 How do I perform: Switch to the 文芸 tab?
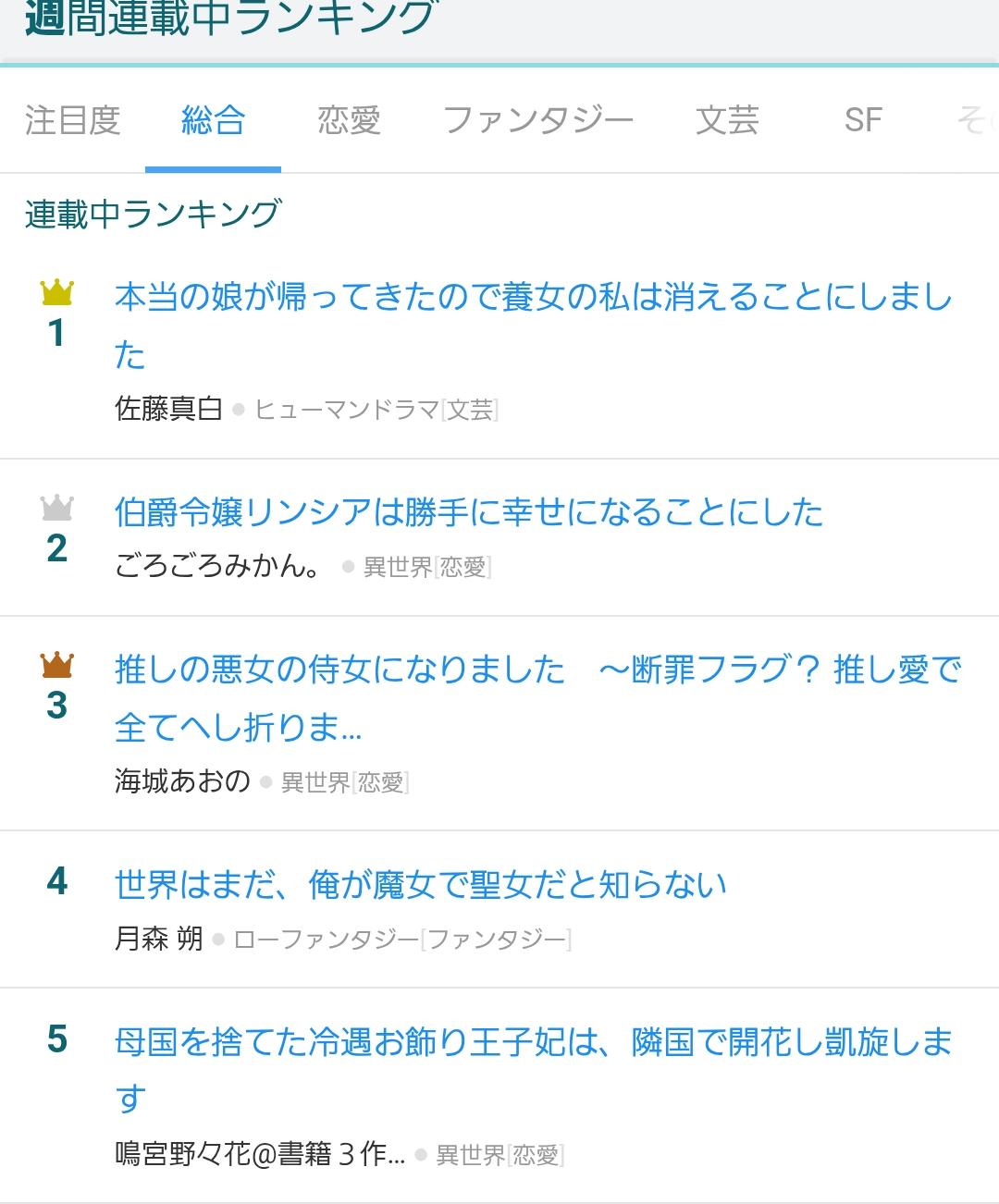(727, 120)
